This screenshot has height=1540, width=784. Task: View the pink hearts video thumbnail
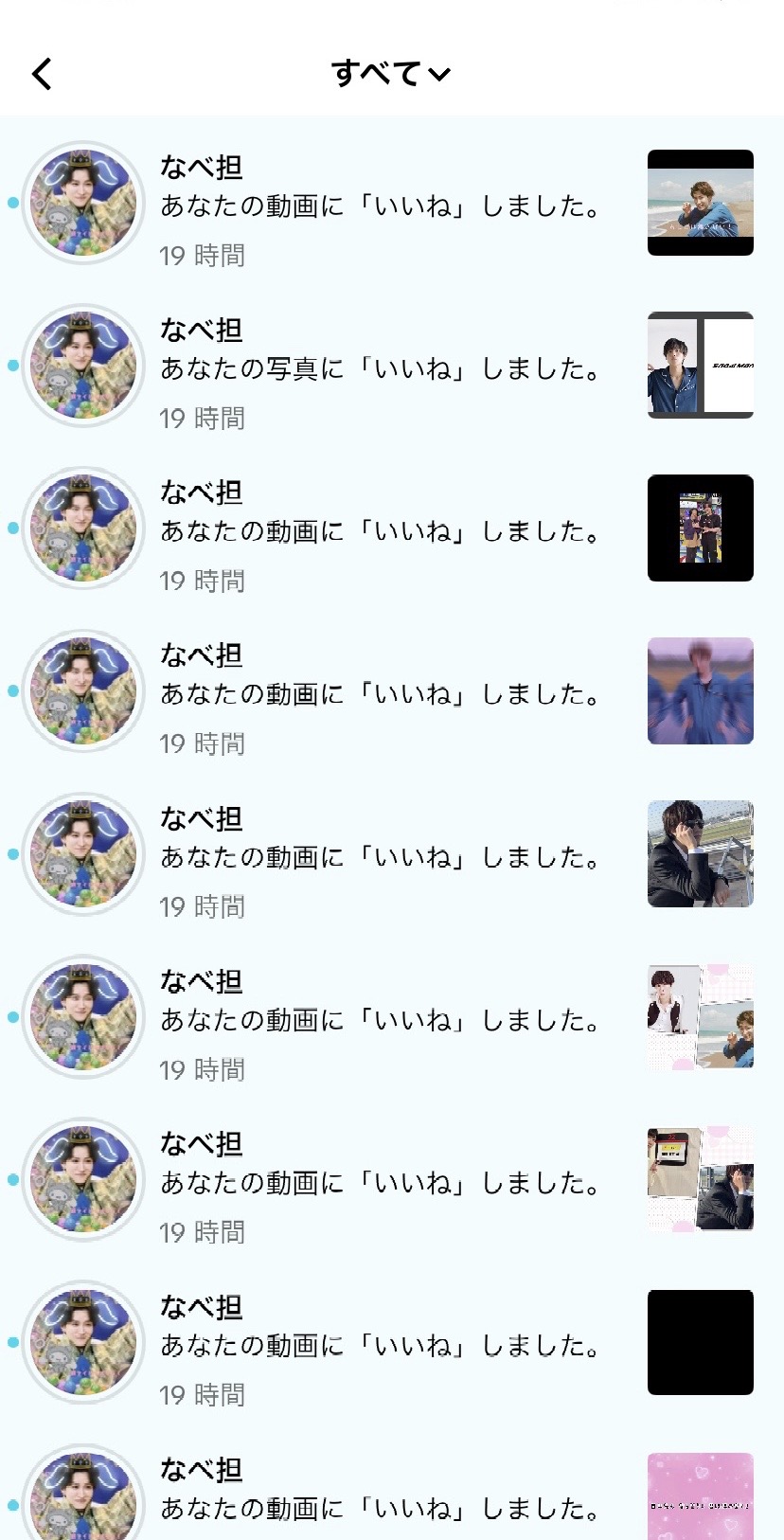click(700, 1498)
